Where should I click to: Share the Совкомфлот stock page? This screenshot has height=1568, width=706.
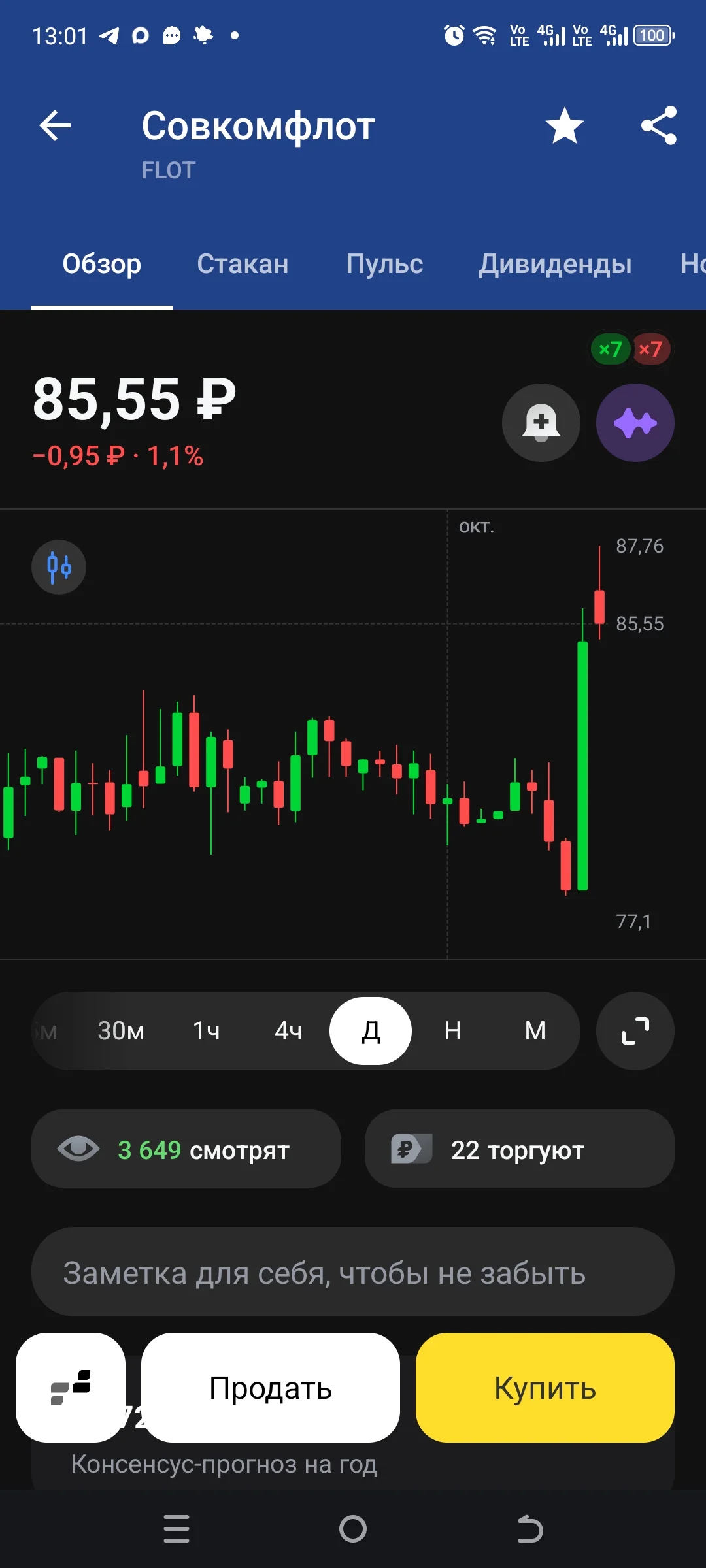pos(659,125)
